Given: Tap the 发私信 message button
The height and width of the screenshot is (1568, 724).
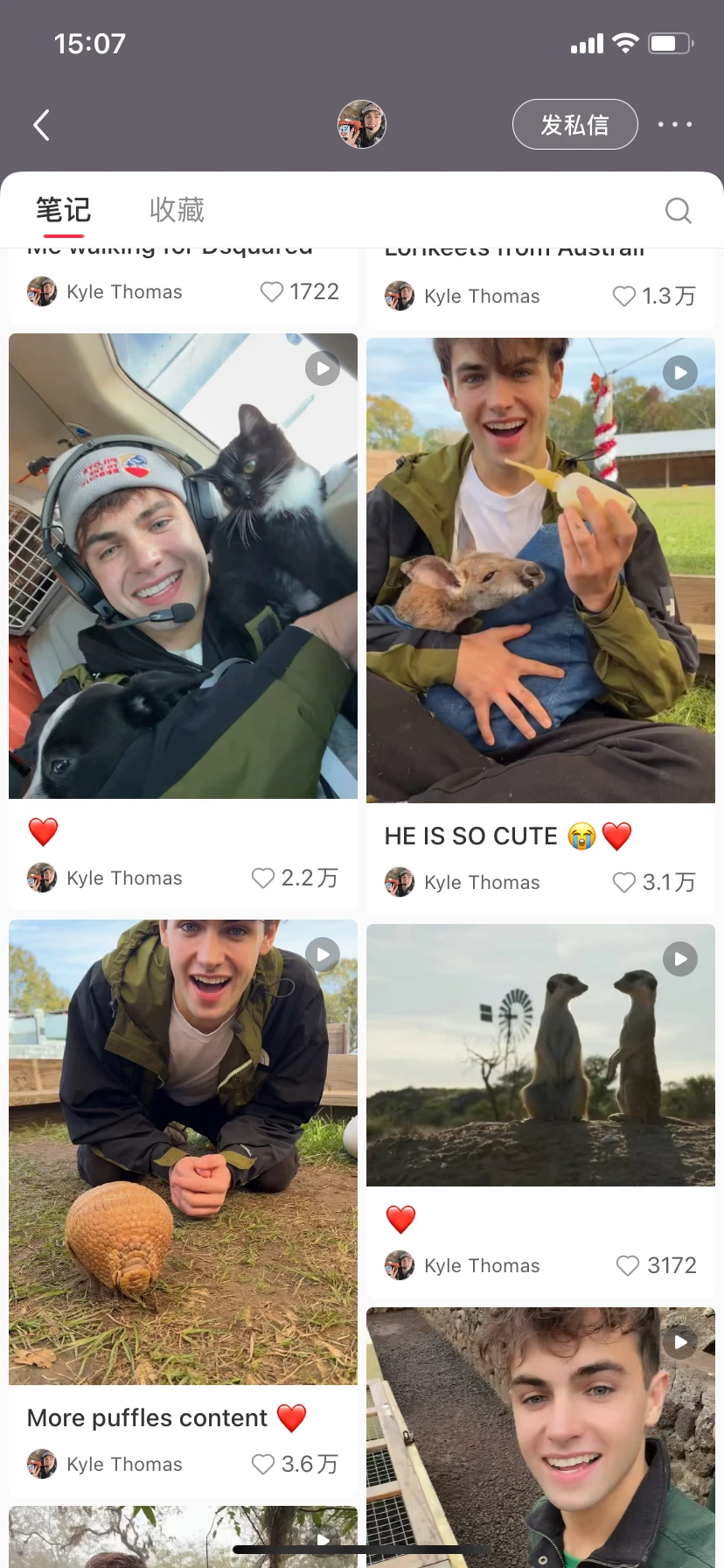Looking at the screenshot, I should coord(574,124).
